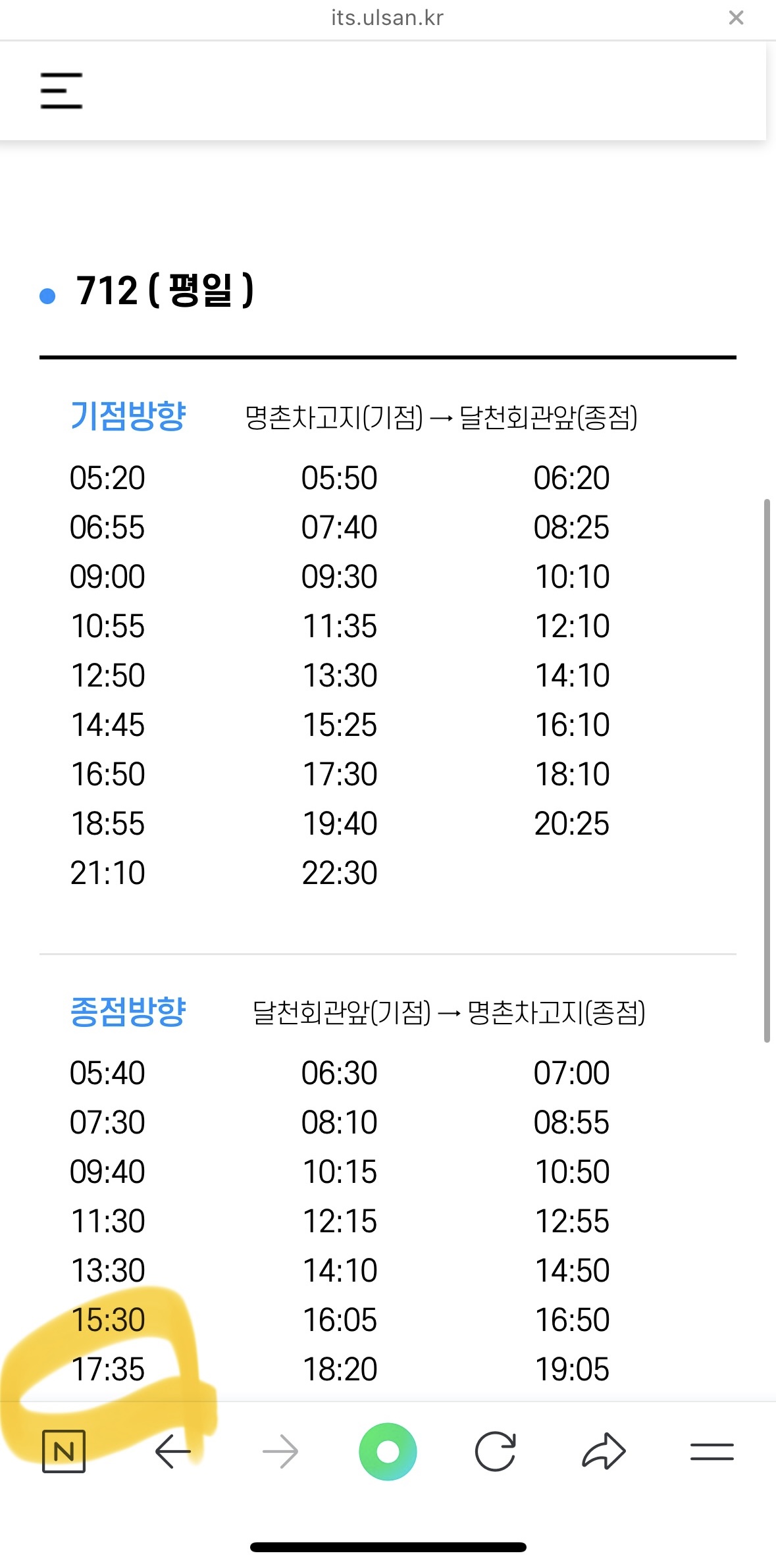Close the in-app browser window

[x=736, y=18]
